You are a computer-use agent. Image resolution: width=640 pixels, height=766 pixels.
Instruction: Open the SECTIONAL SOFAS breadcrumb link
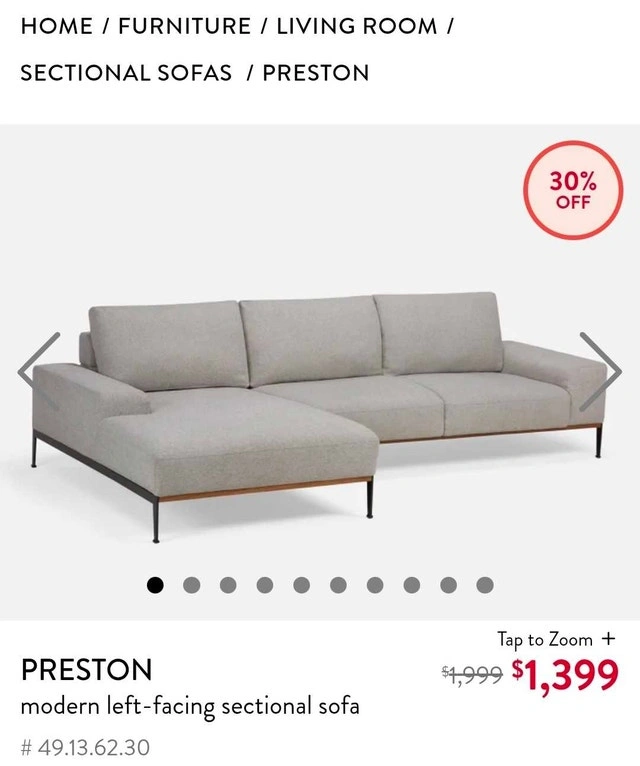coord(126,73)
